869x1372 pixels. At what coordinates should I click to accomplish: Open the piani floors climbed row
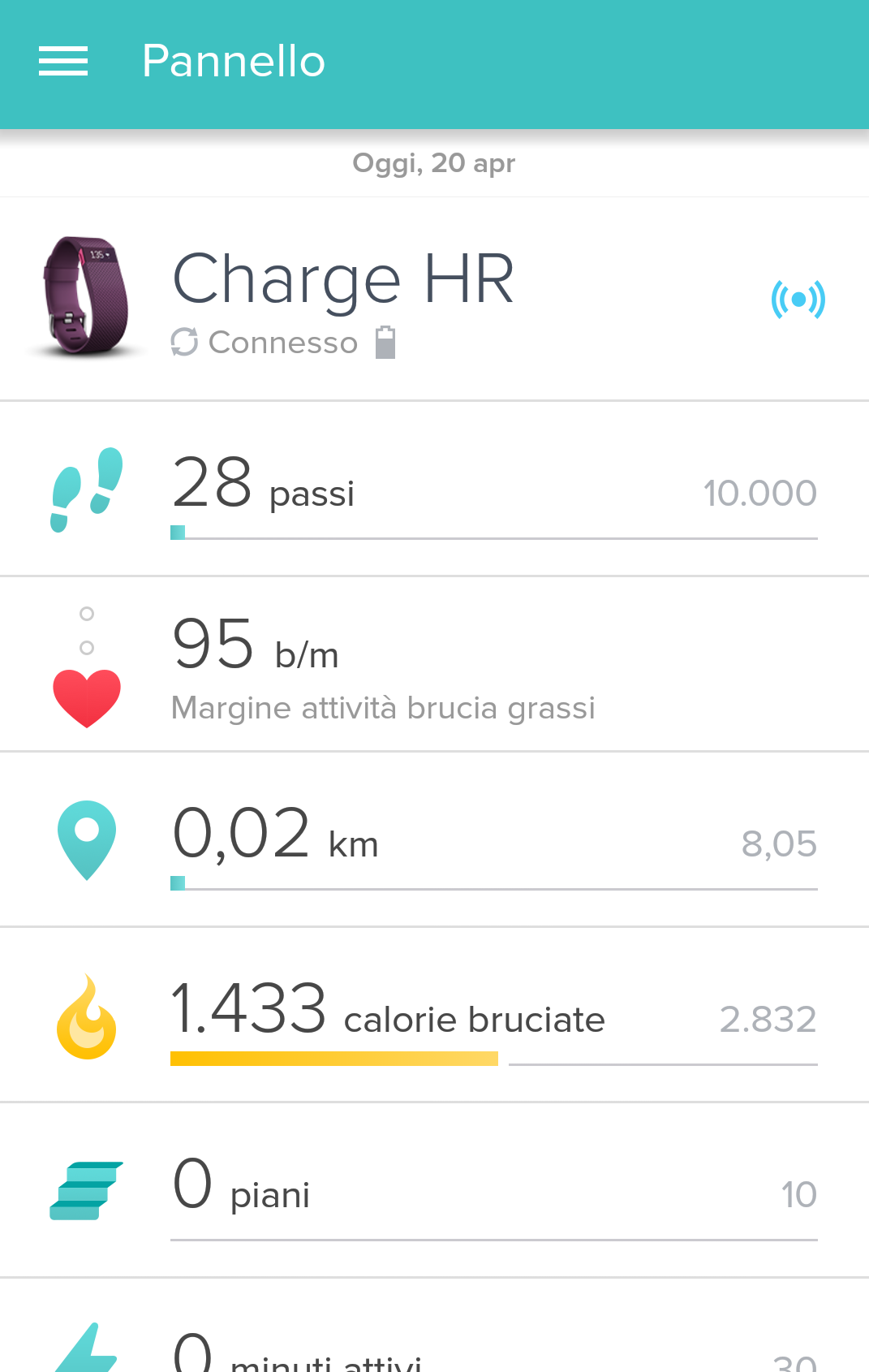[434, 1190]
